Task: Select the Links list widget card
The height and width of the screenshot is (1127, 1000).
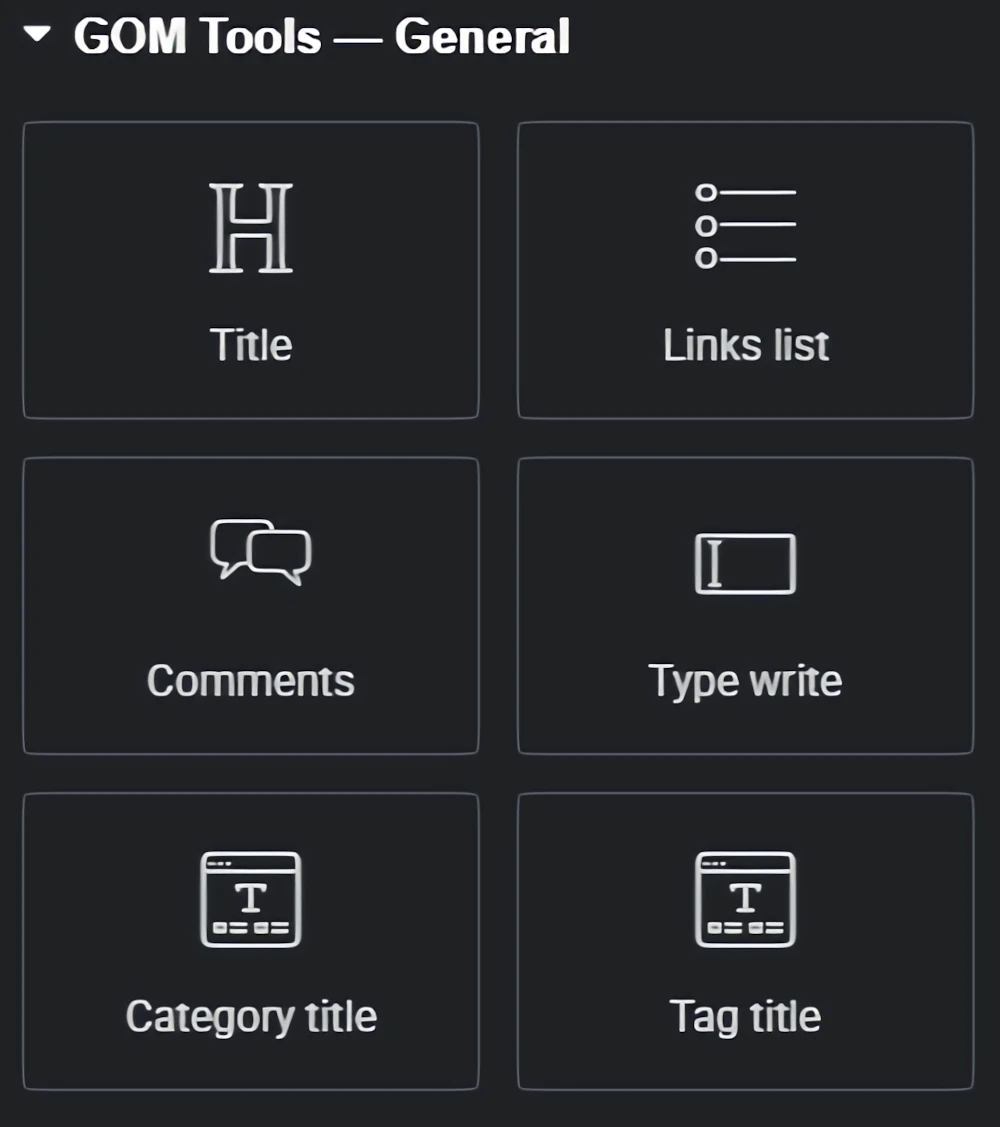Action: point(745,270)
